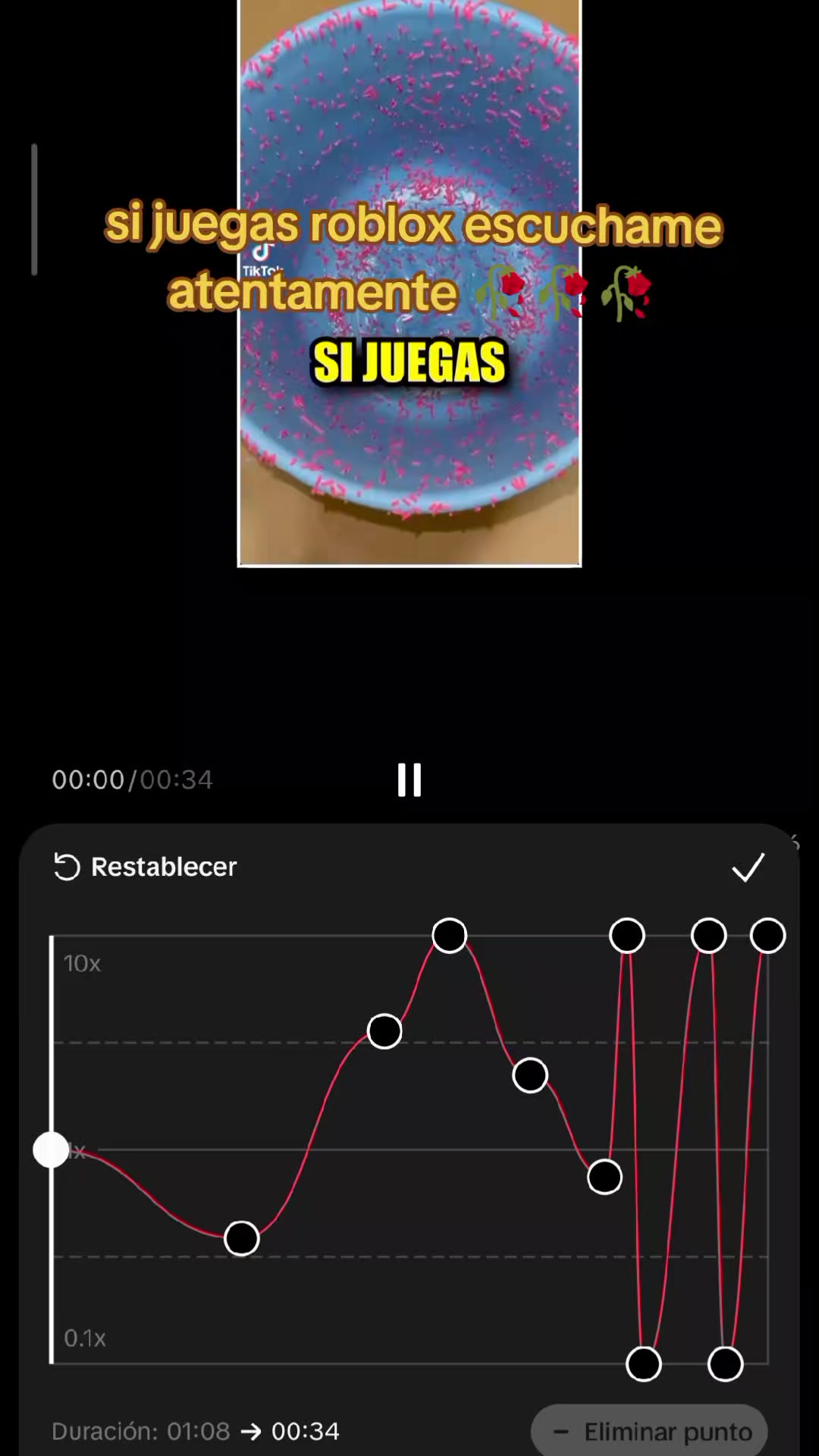Select the first point at the 10x peak
The height and width of the screenshot is (1456, 819).
point(450,936)
